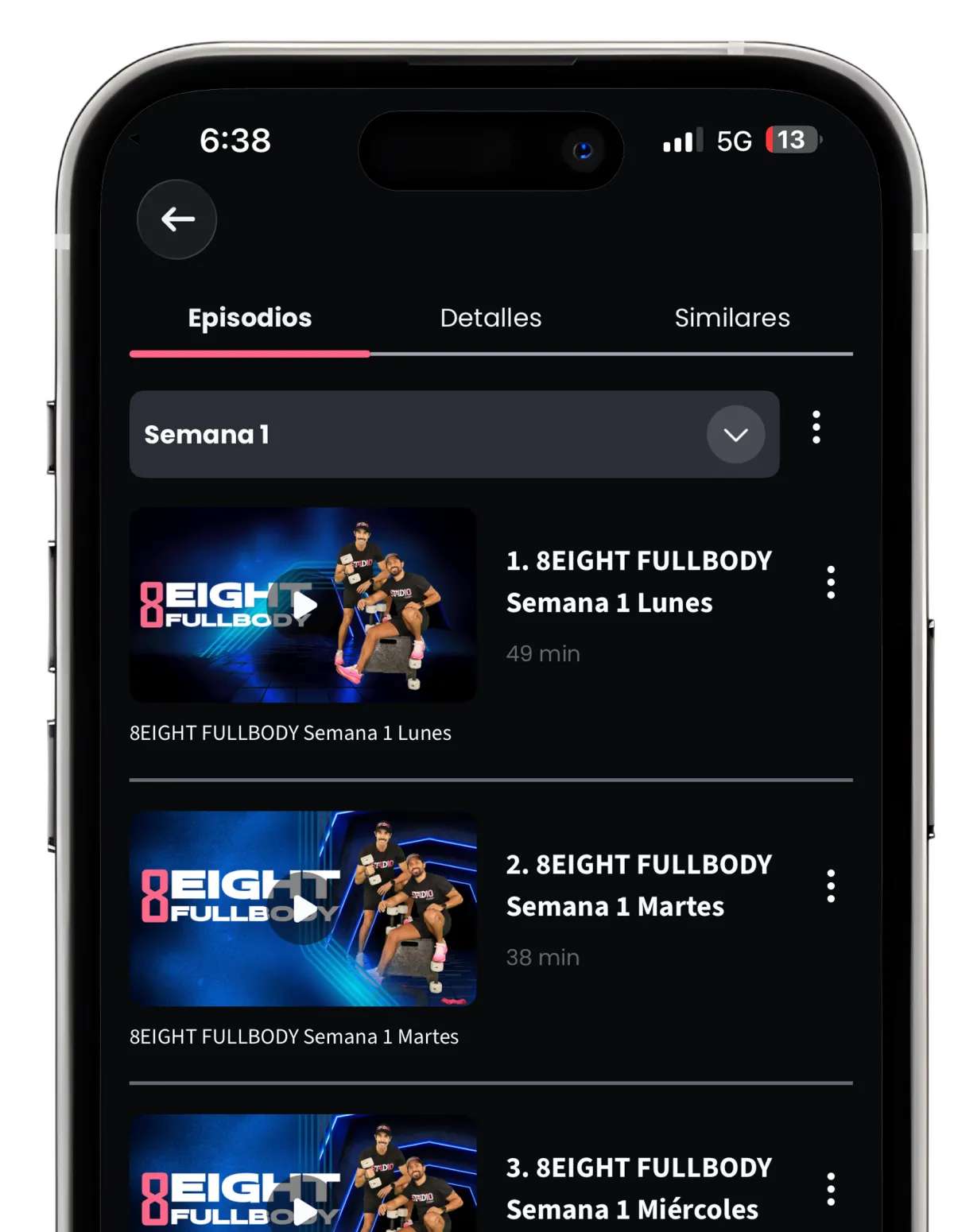Open overflow menu next to Semana 1 dropdown
This screenshot has width=954, height=1232.
(x=816, y=427)
